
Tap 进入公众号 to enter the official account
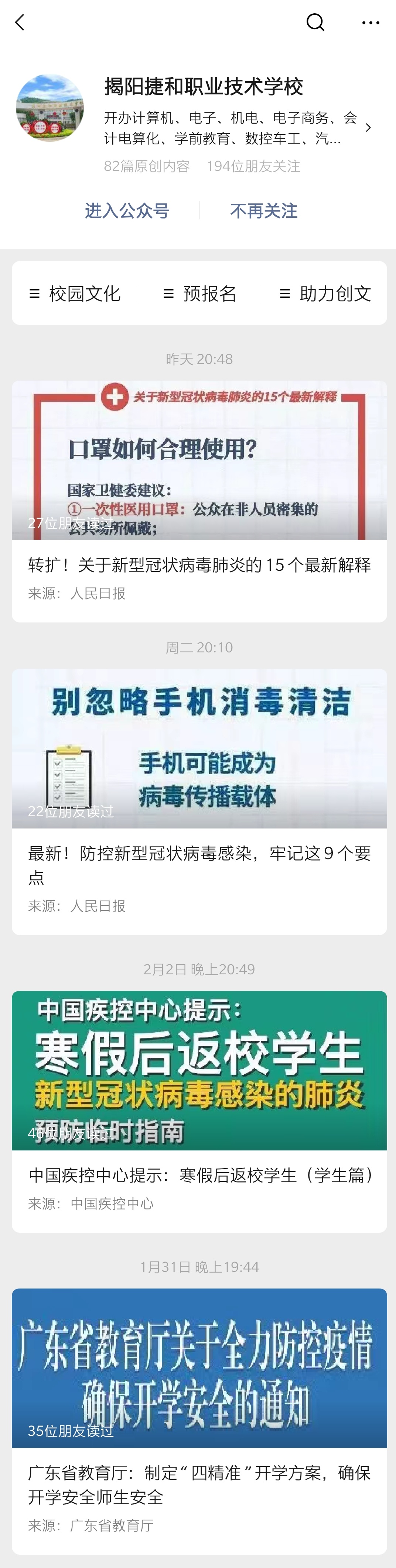(127, 210)
